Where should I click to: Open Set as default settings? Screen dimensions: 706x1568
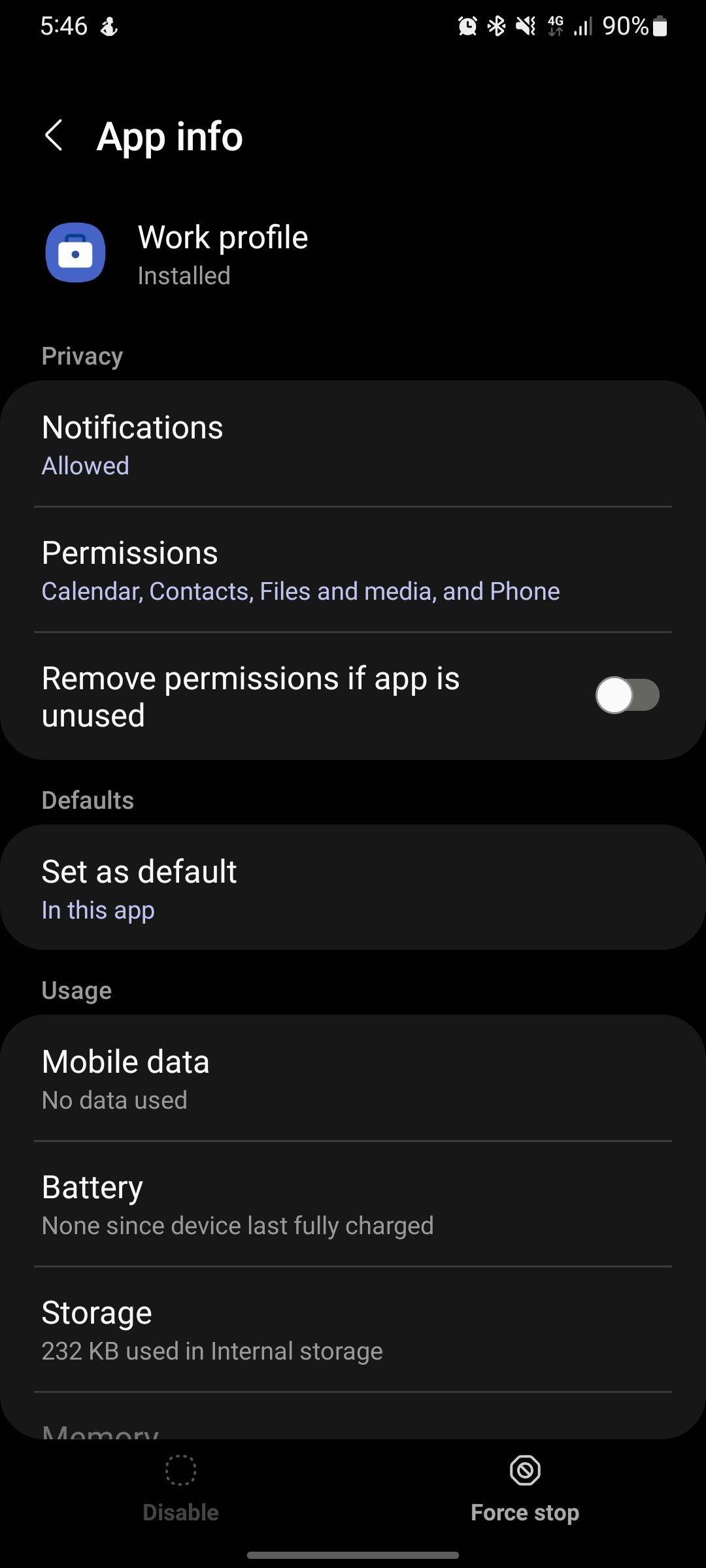(353, 889)
